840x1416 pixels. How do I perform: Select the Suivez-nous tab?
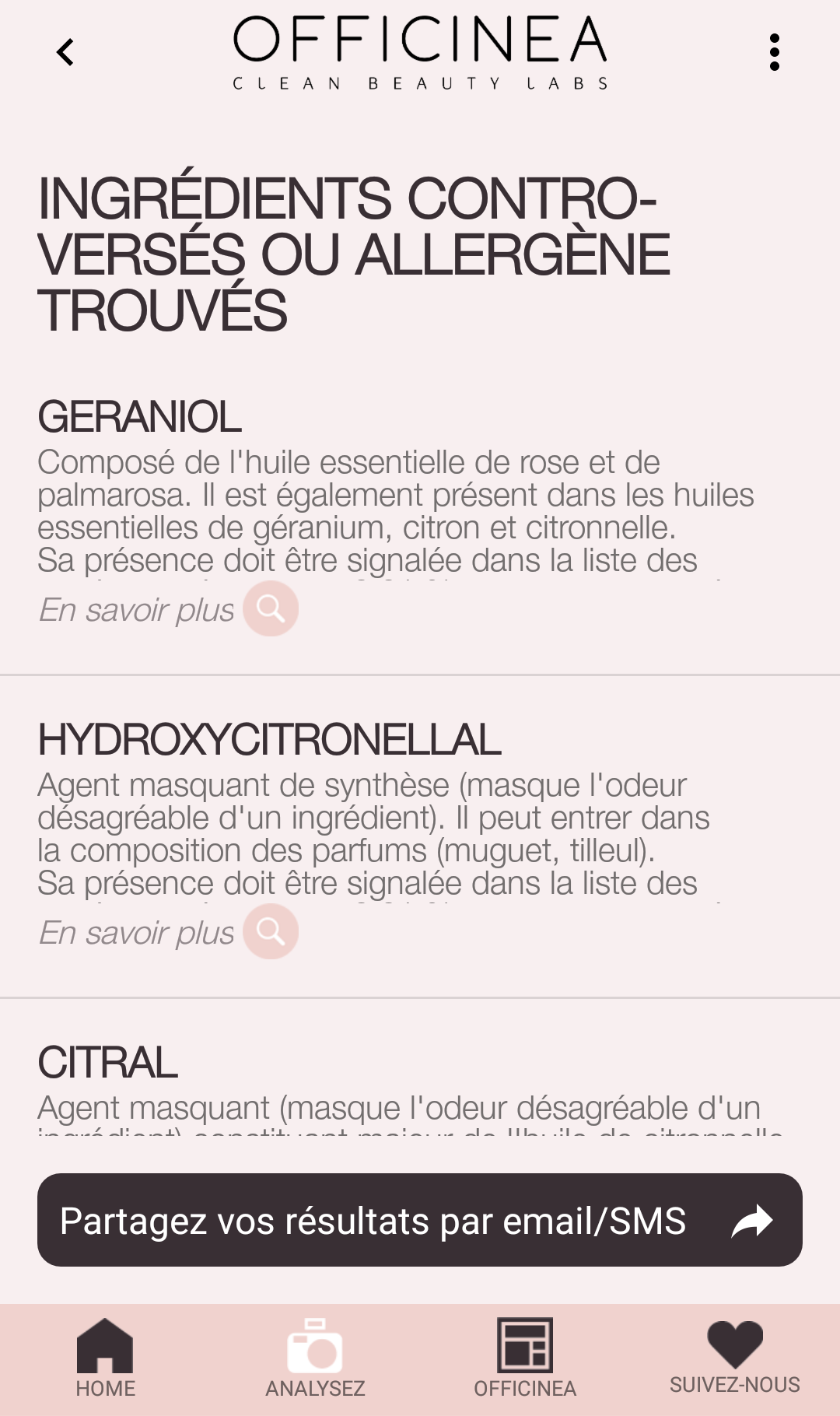pos(735,1358)
